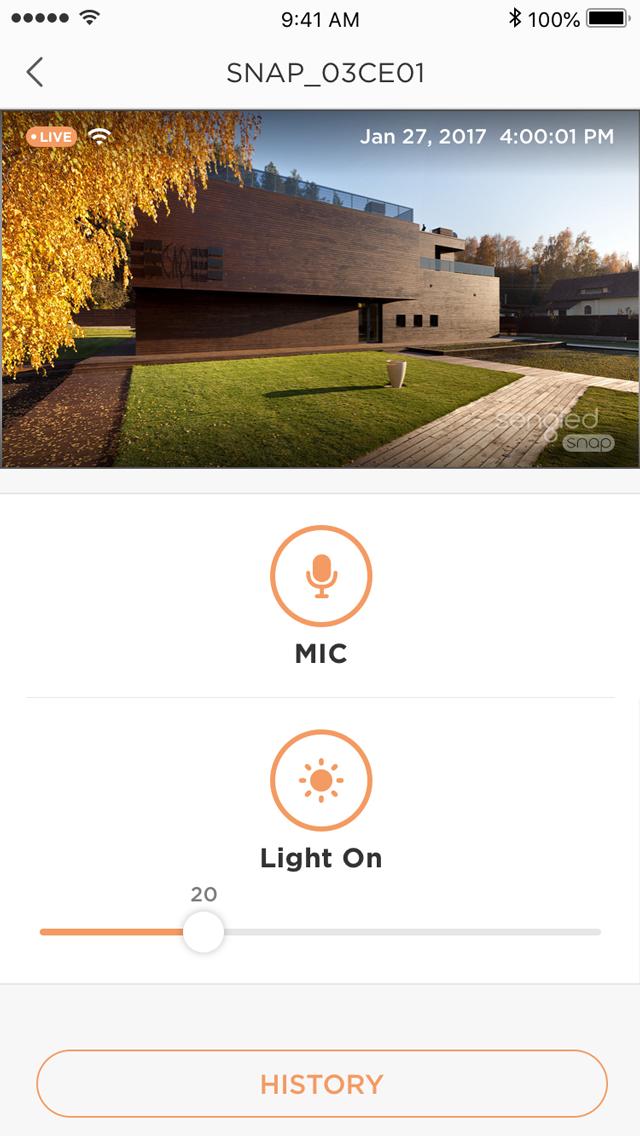Image resolution: width=640 pixels, height=1136 pixels.
Task: Go back using the top-left arrow
Action: [x=34, y=72]
